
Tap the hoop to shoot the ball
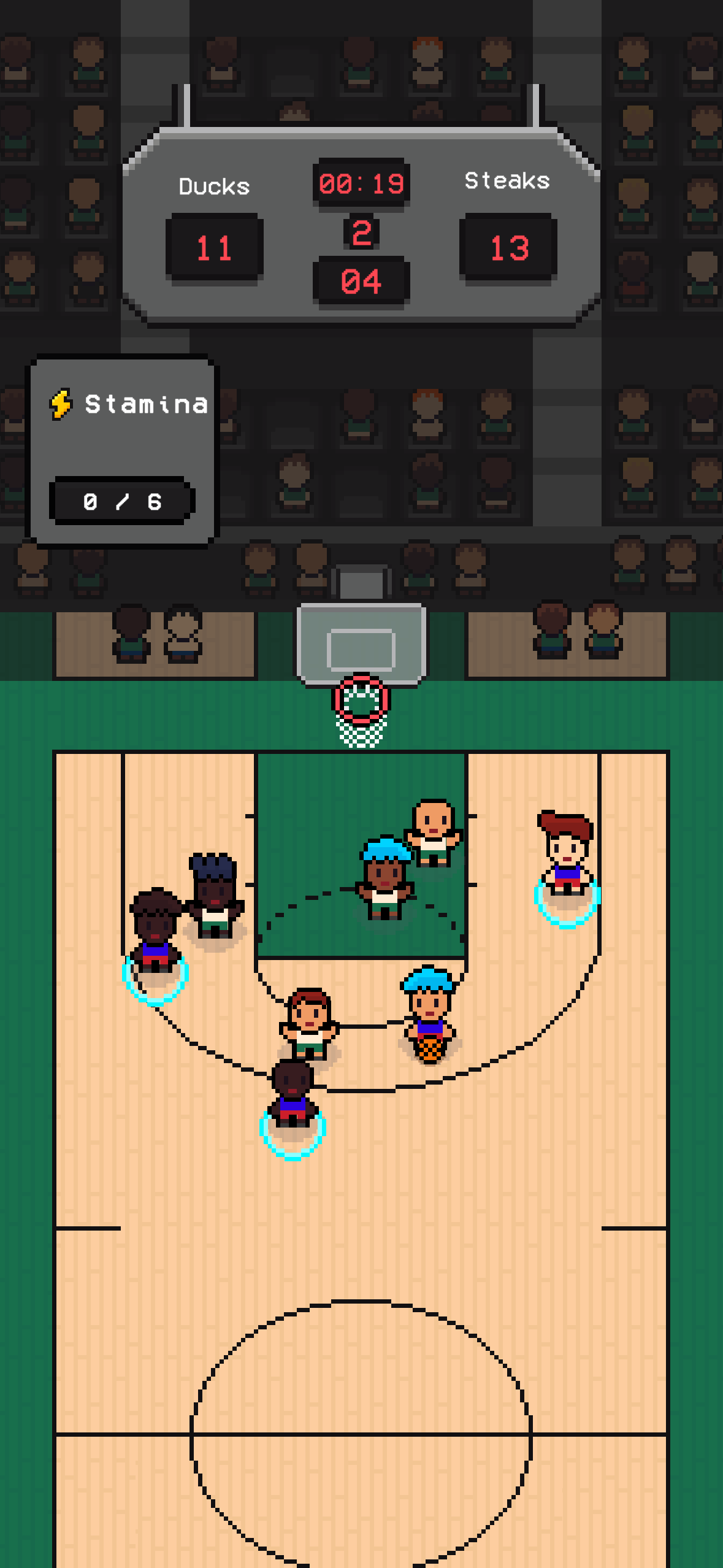[361, 701]
